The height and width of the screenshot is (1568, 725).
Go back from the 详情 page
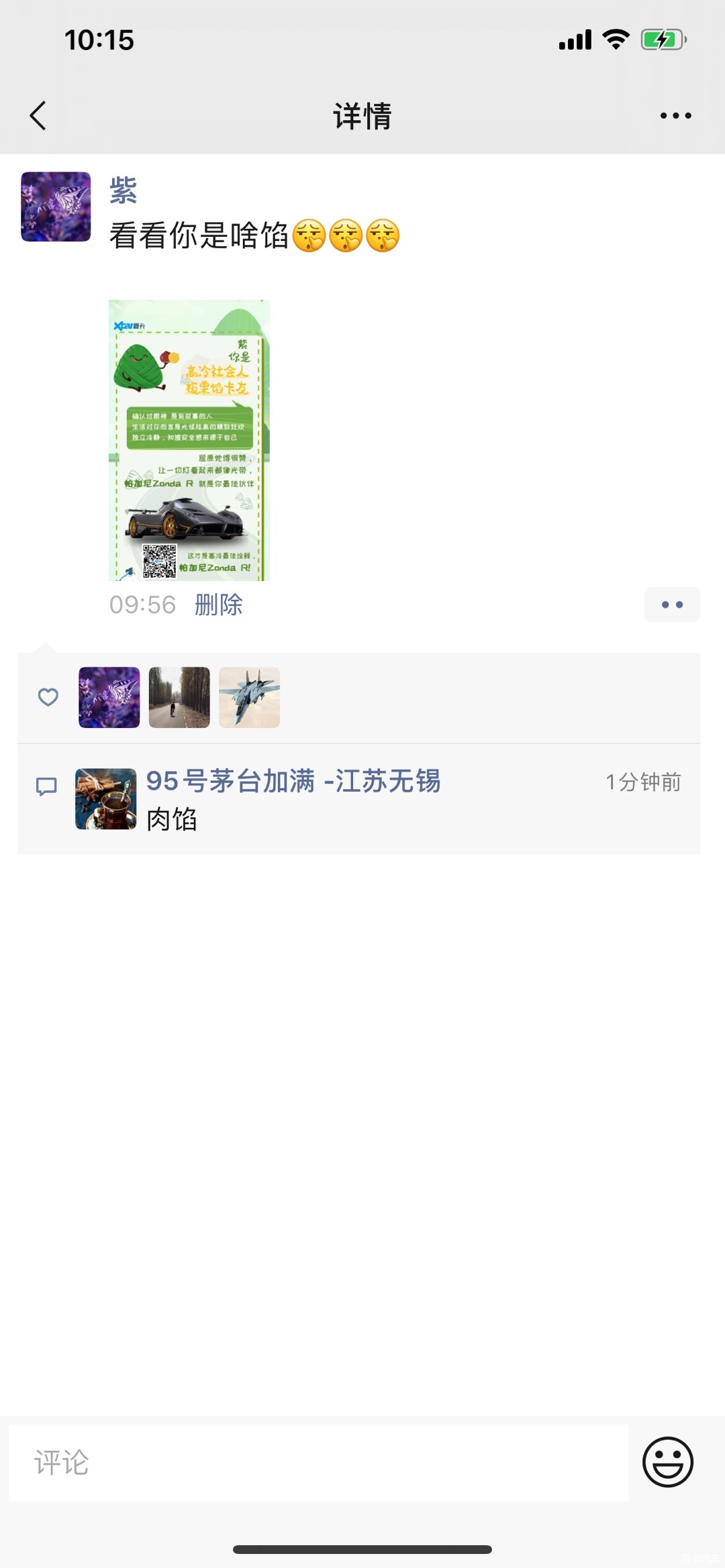coord(38,115)
